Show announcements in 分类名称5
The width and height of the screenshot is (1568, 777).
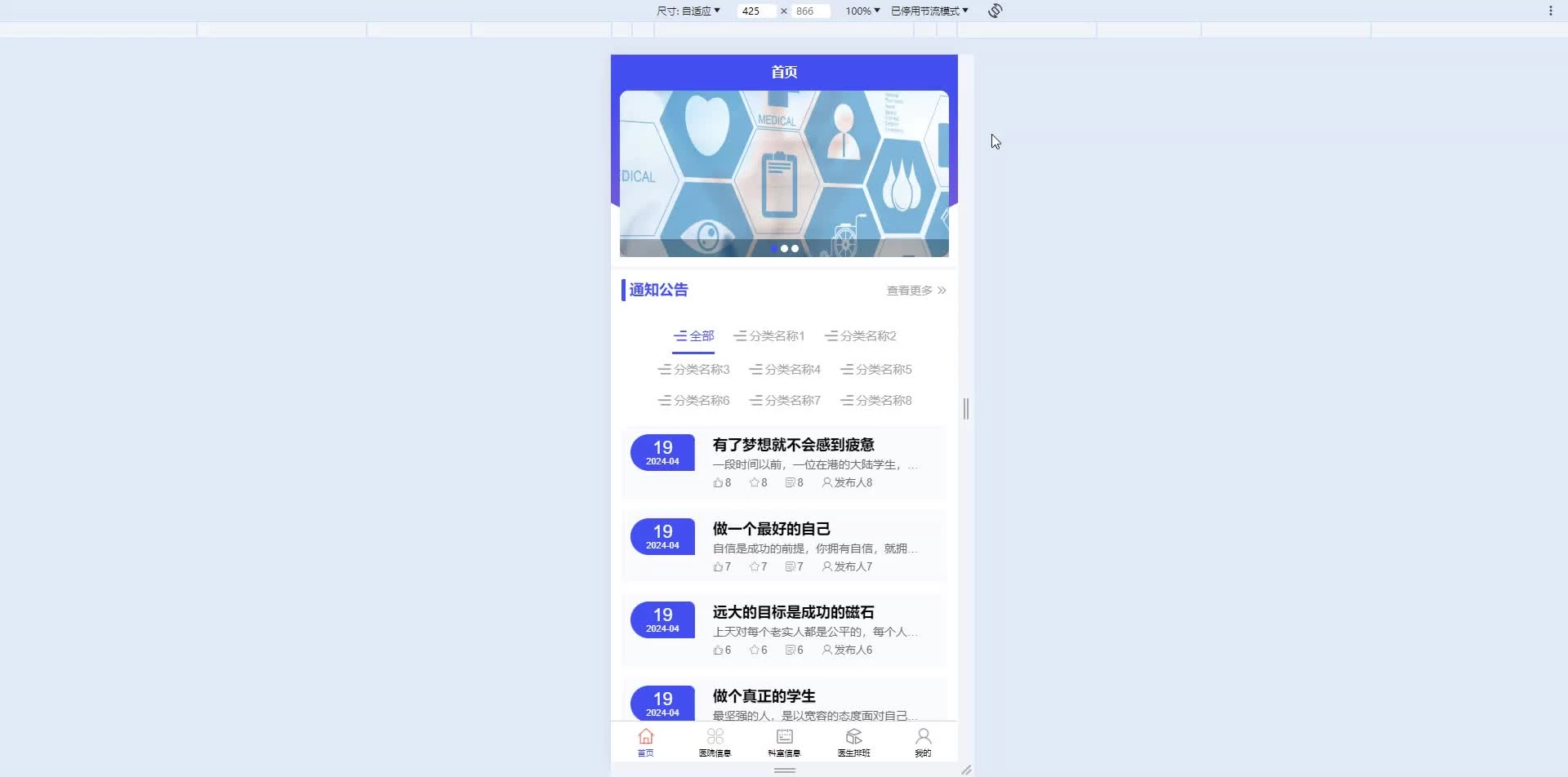(x=876, y=370)
